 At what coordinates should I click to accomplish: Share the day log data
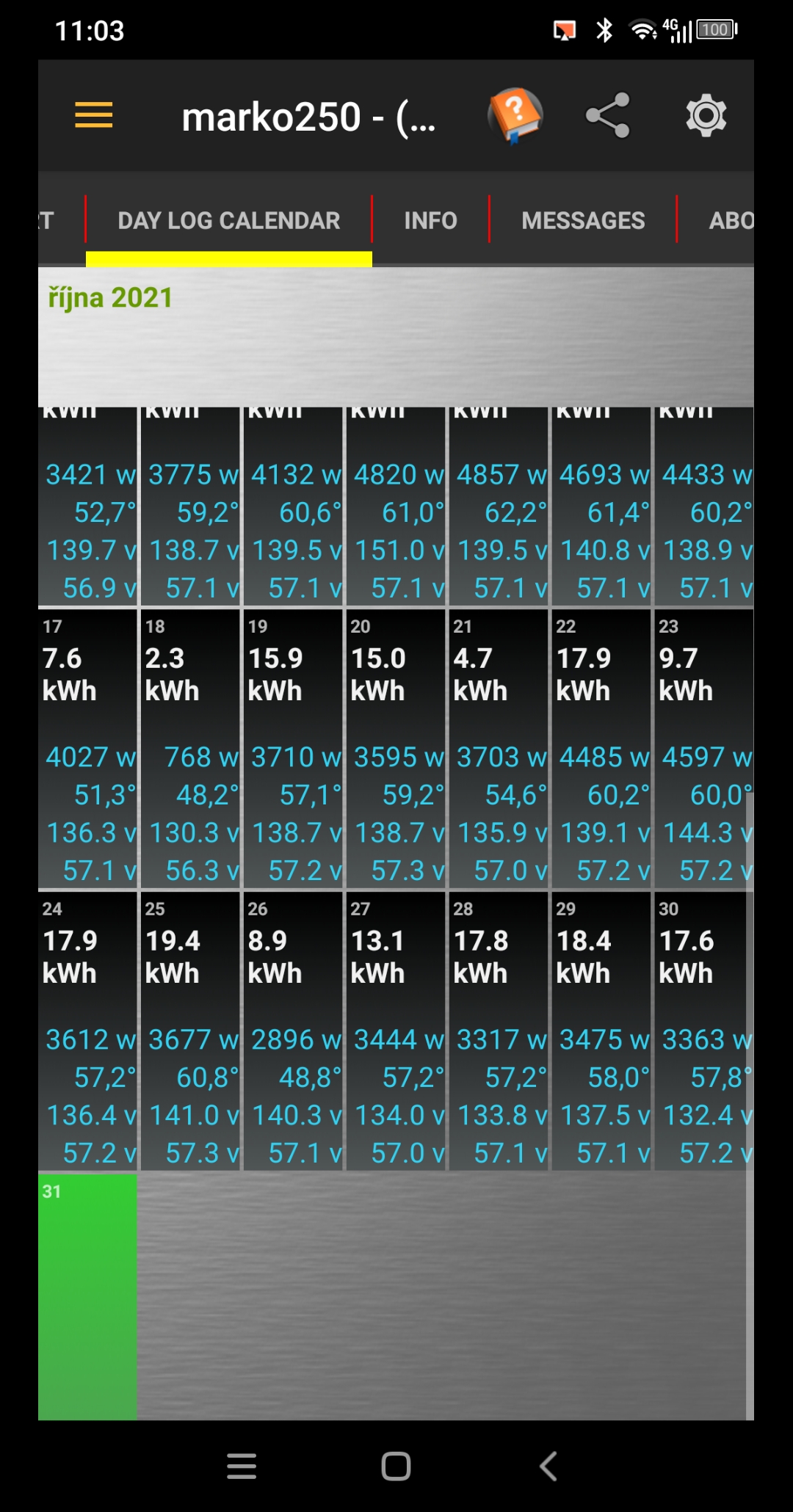(x=608, y=115)
